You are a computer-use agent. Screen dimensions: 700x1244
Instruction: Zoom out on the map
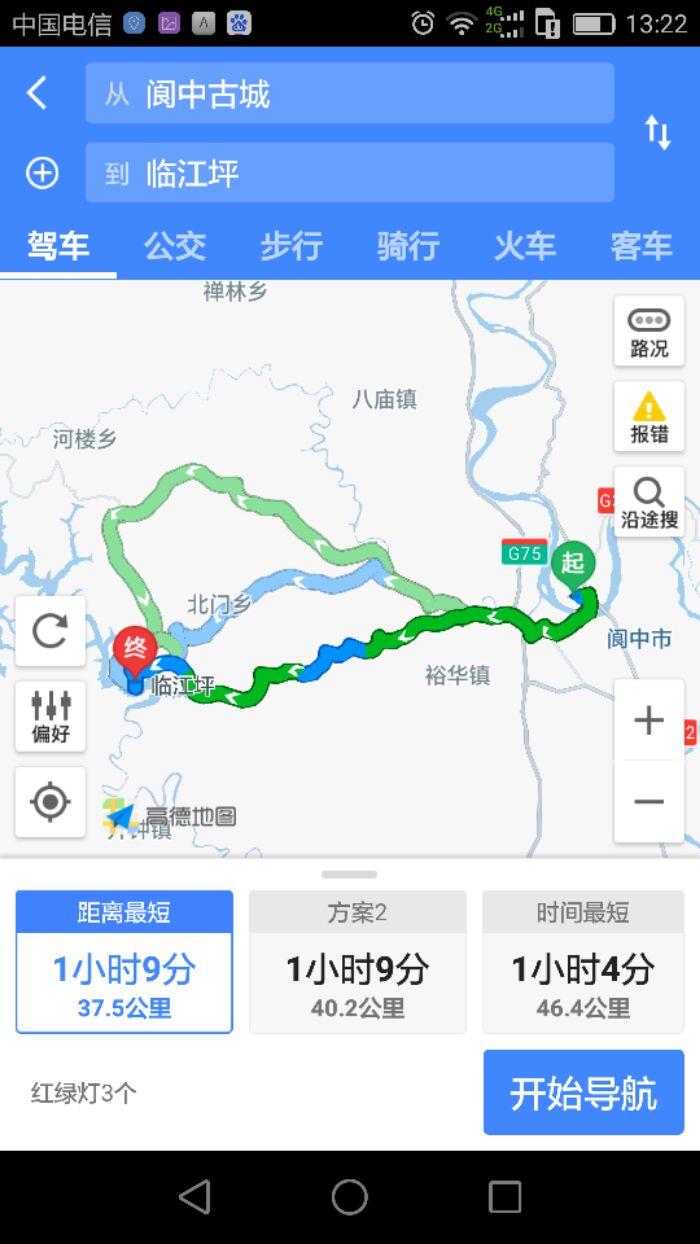649,801
